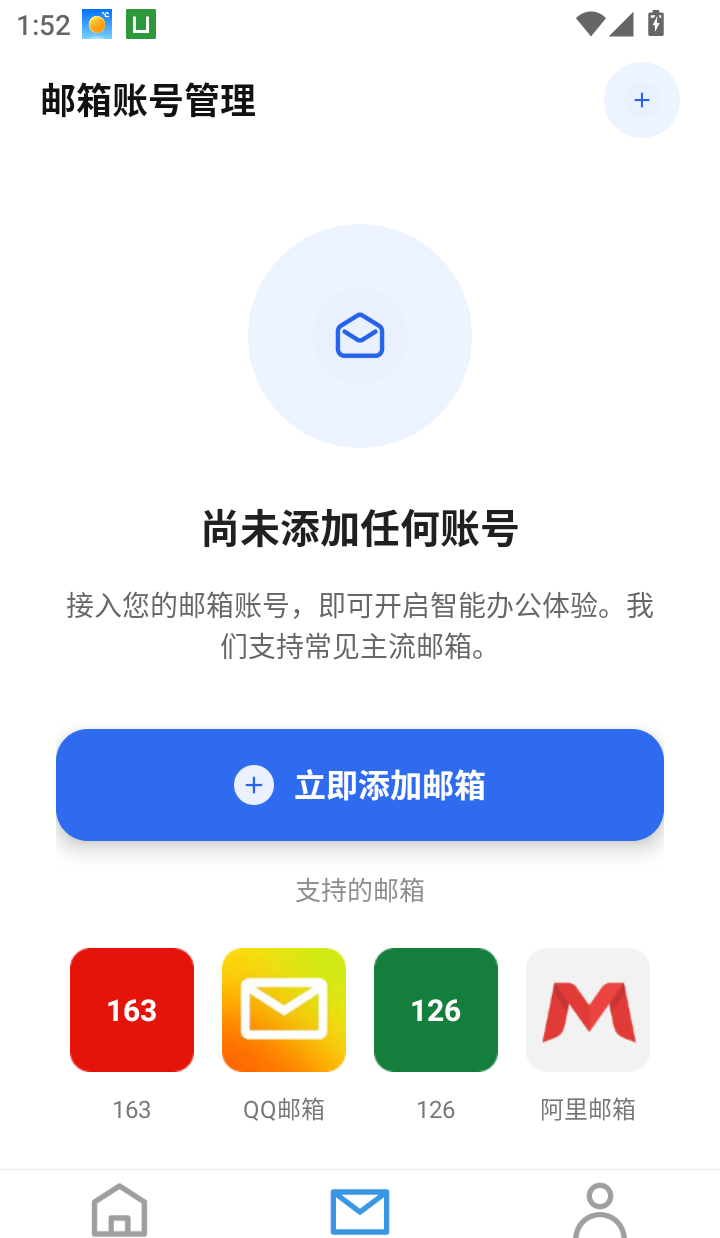This screenshot has width=720, height=1238.
Task: Tap the plus icon in the top-right corner
Action: pos(641,100)
